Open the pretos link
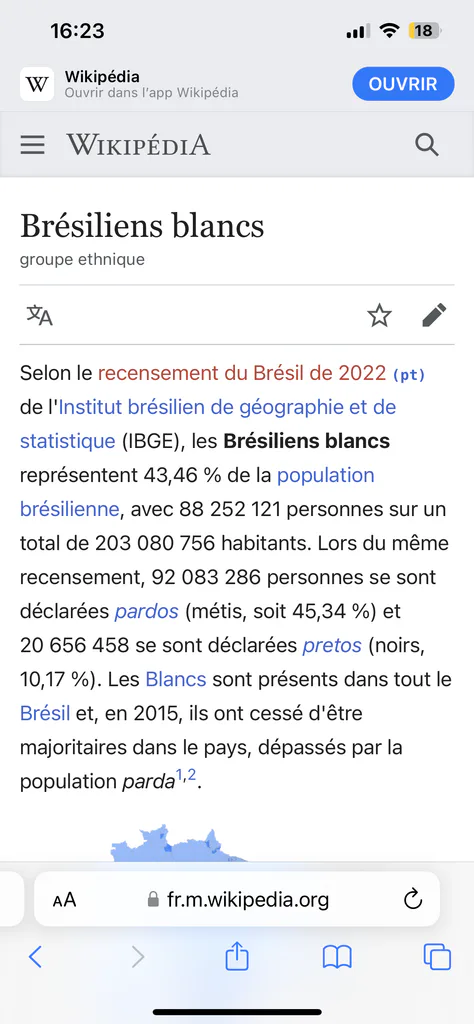This screenshot has height=1024, width=474. tap(332, 645)
